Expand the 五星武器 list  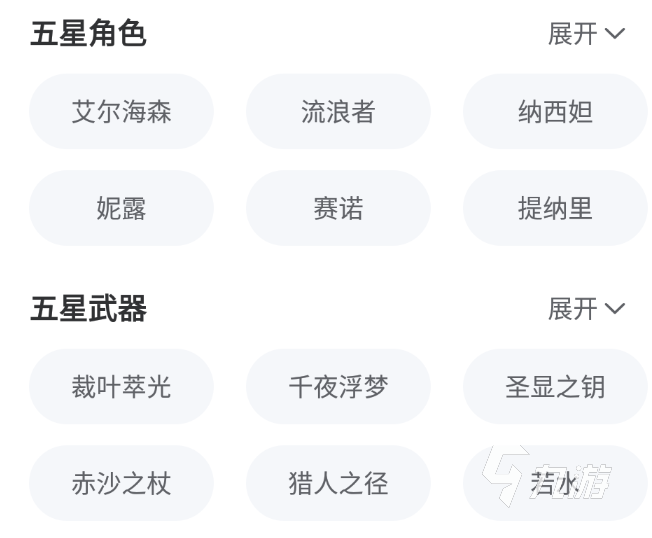pos(586,309)
